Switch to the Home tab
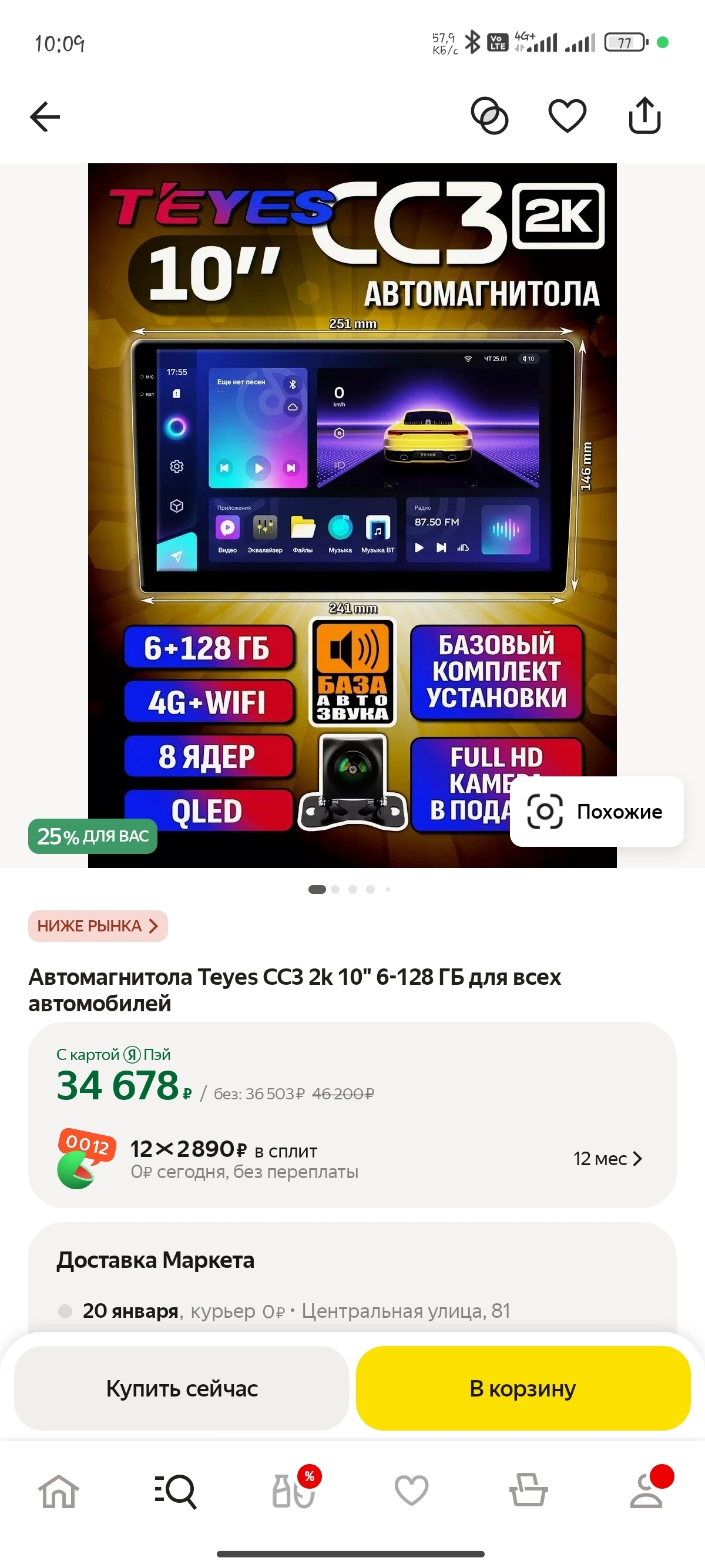705x1568 pixels. [x=58, y=1491]
